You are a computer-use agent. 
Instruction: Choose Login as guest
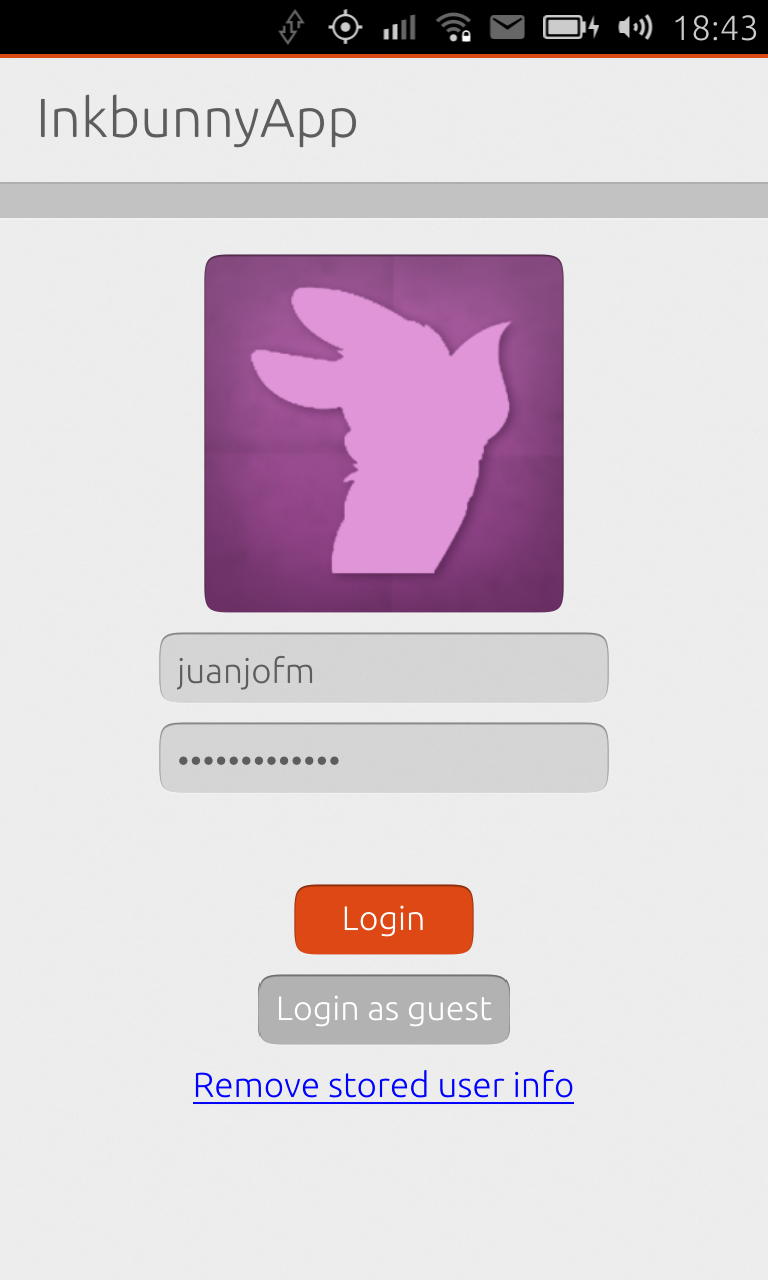384,1009
